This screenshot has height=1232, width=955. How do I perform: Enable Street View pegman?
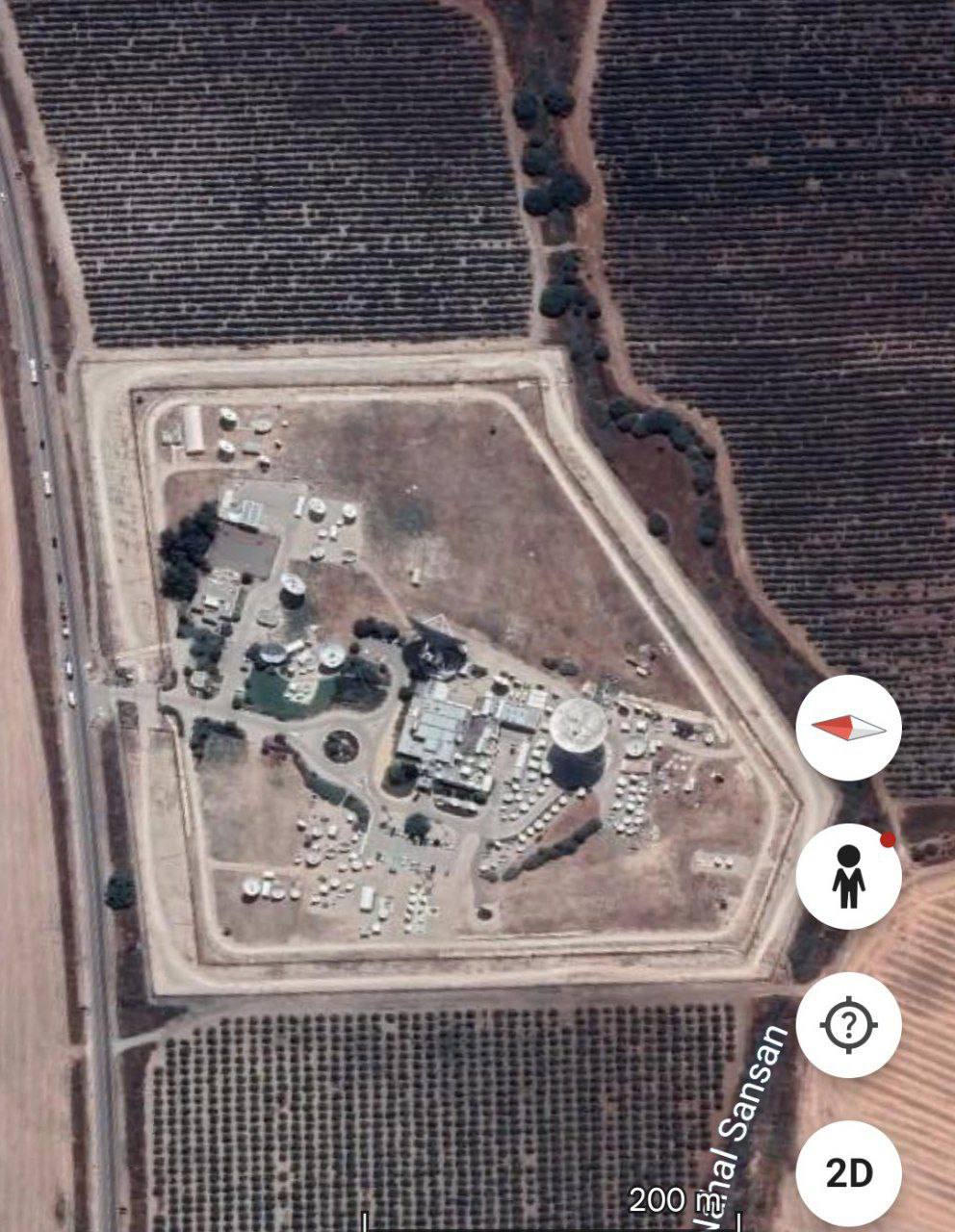tap(848, 876)
